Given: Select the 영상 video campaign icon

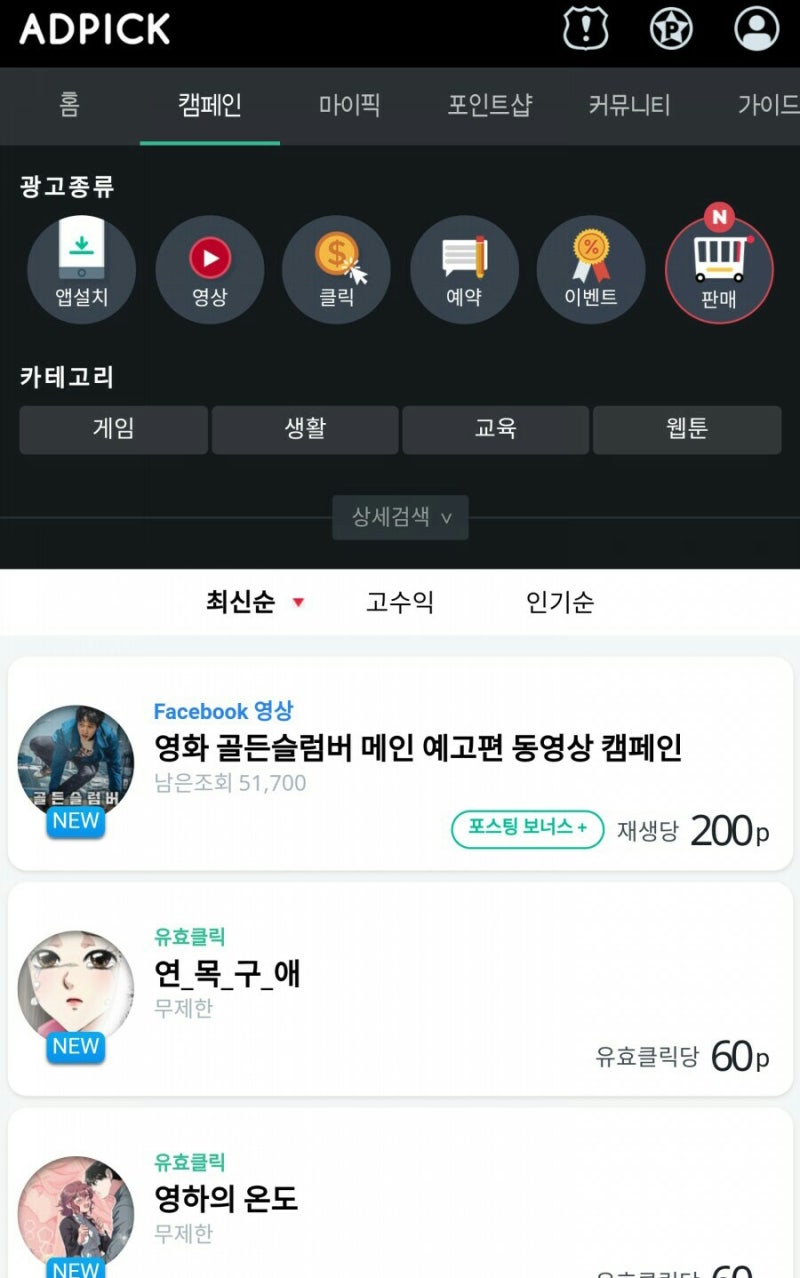Looking at the screenshot, I should 208,269.
